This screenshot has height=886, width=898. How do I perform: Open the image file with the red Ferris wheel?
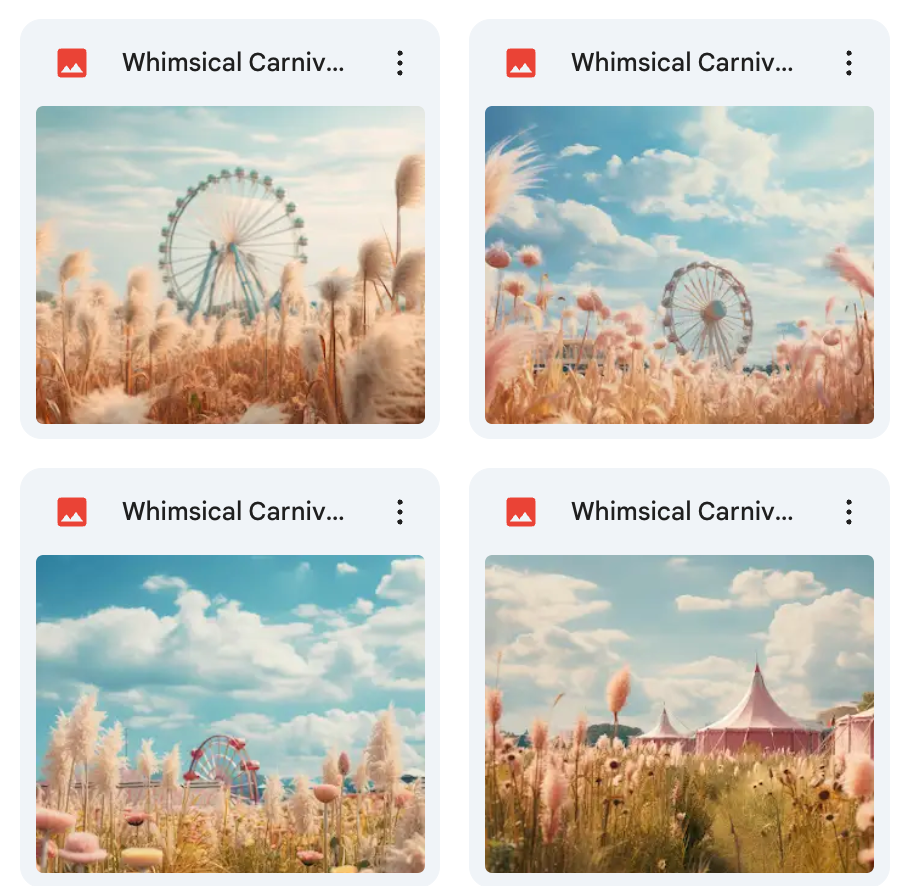(230, 713)
